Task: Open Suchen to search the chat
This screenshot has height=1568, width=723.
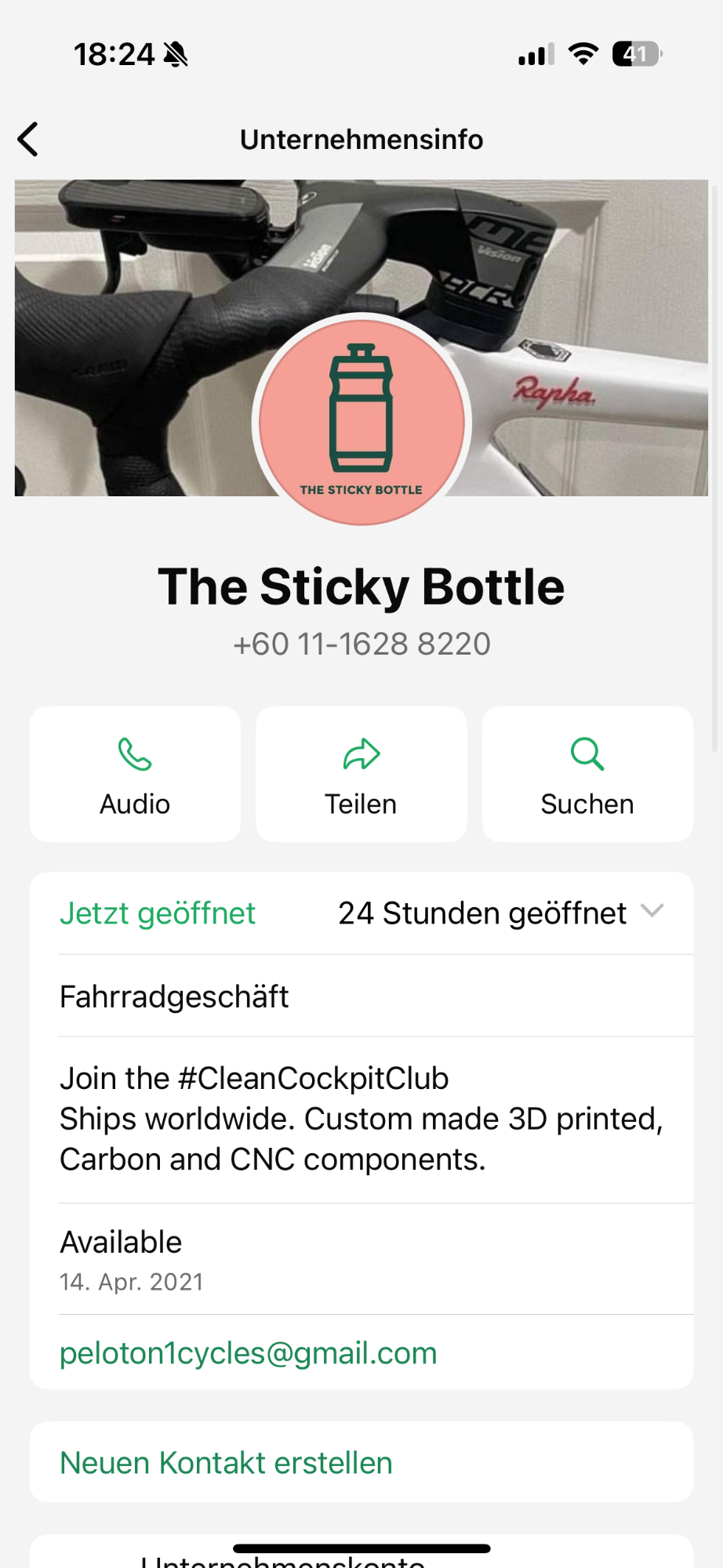Action: [x=587, y=774]
